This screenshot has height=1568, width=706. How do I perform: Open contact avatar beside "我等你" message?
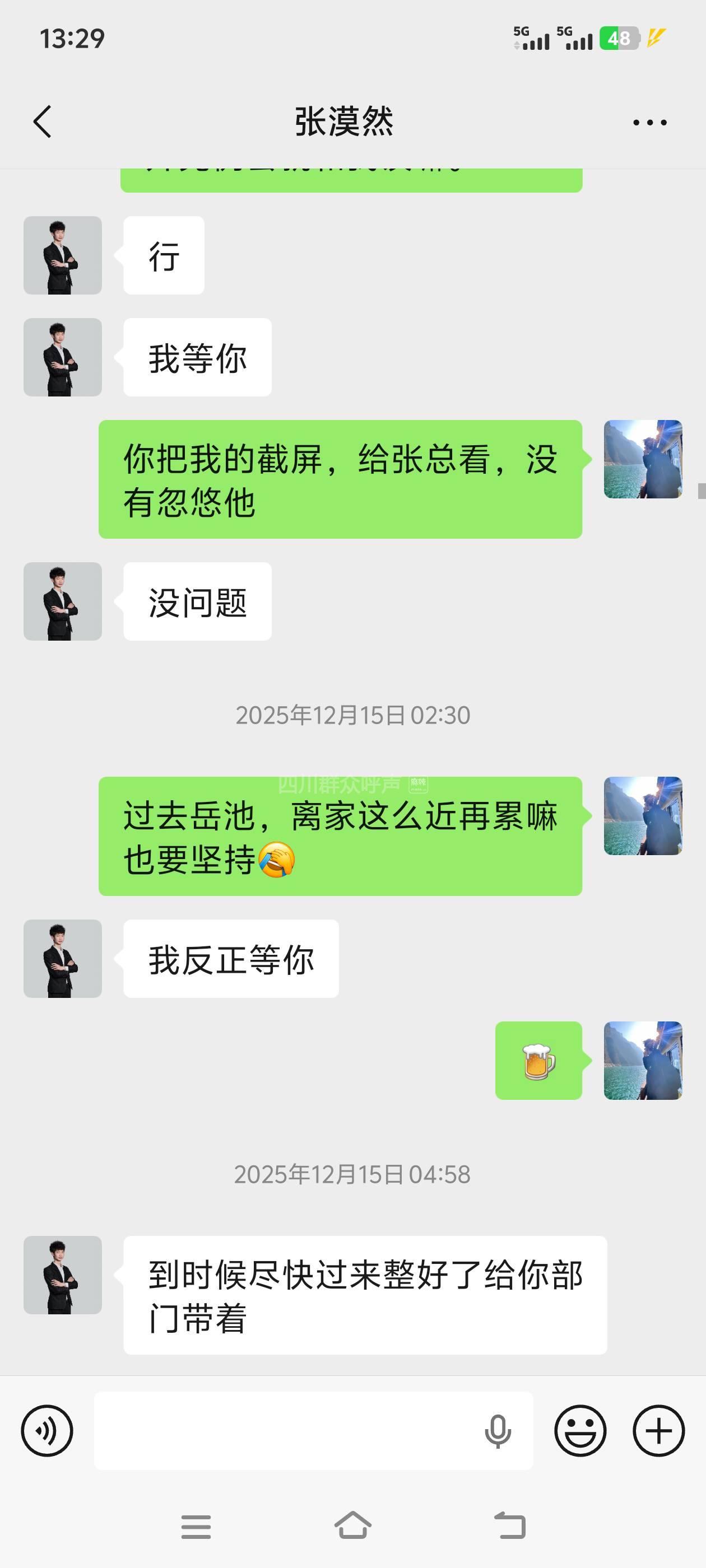[x=63, y=357]
